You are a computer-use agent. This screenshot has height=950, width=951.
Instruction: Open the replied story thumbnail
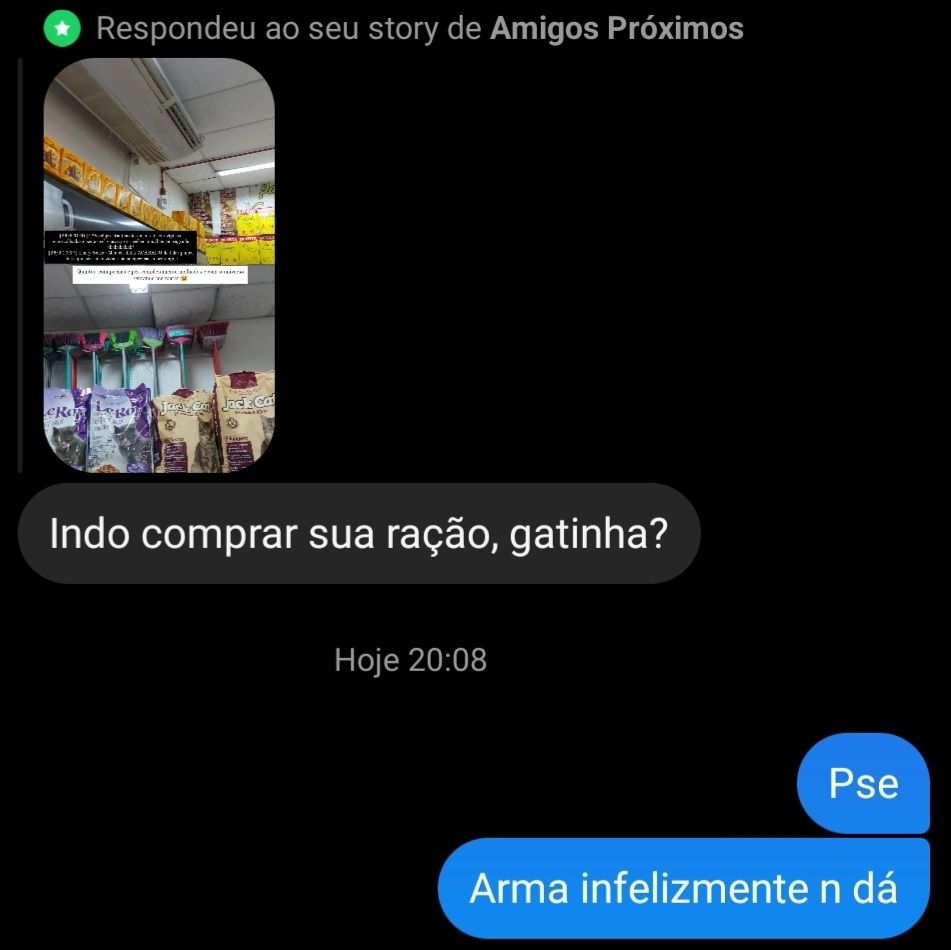click(159, 265)
